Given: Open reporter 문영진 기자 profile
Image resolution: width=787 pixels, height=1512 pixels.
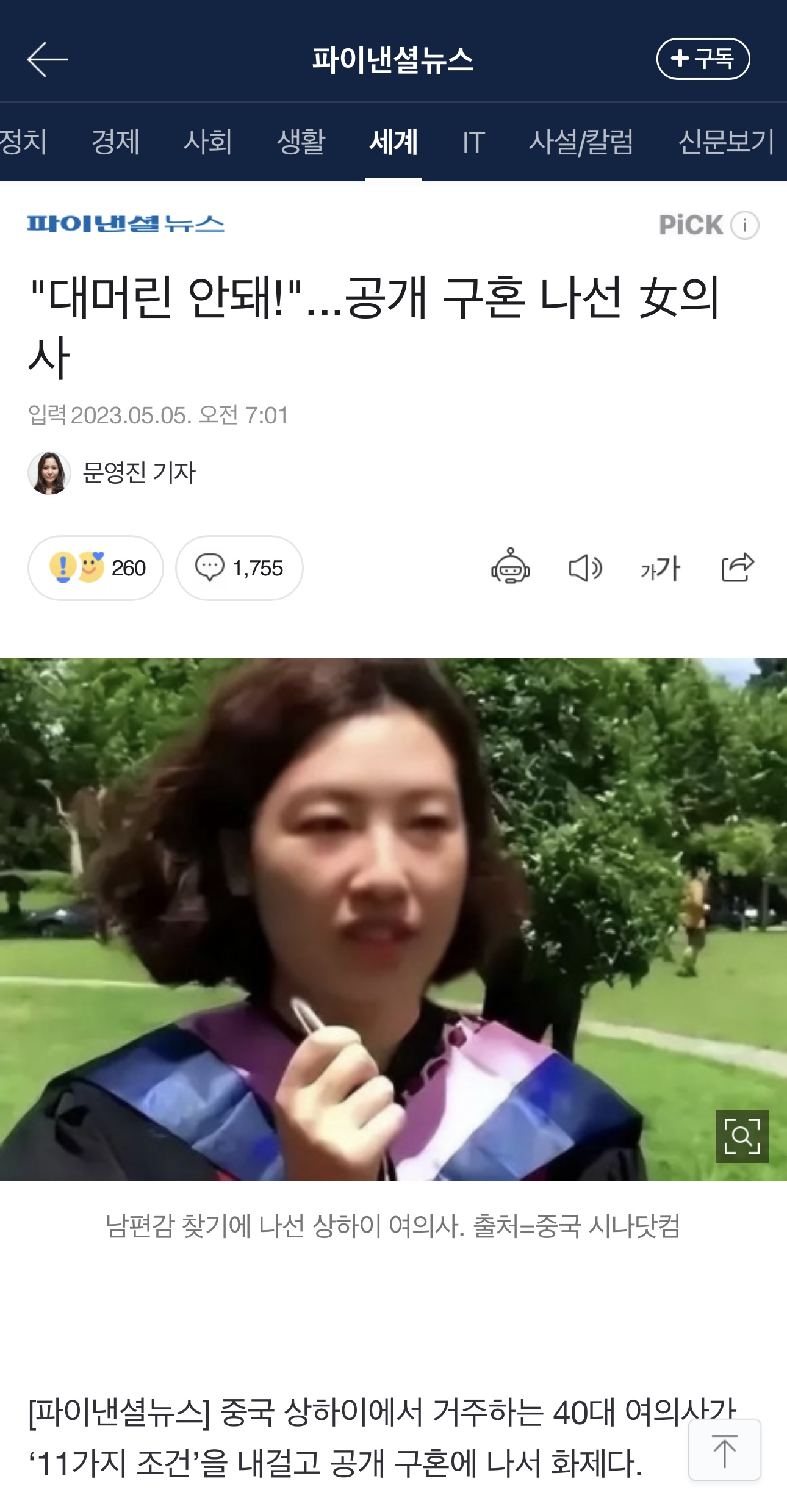Looking at the screenshot, I should click(112, 473).
